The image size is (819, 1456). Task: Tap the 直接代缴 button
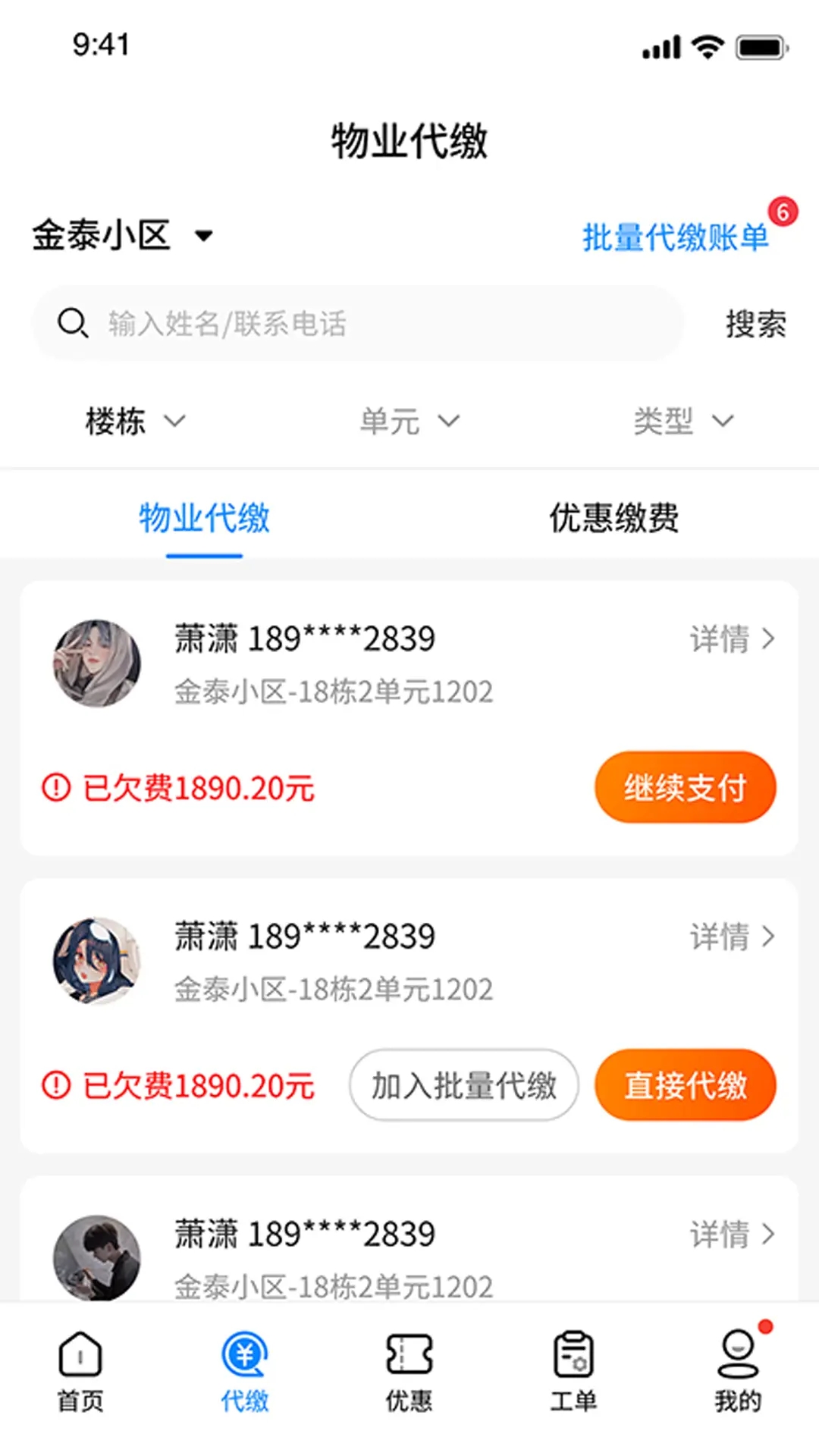(x=685, y=1086)
